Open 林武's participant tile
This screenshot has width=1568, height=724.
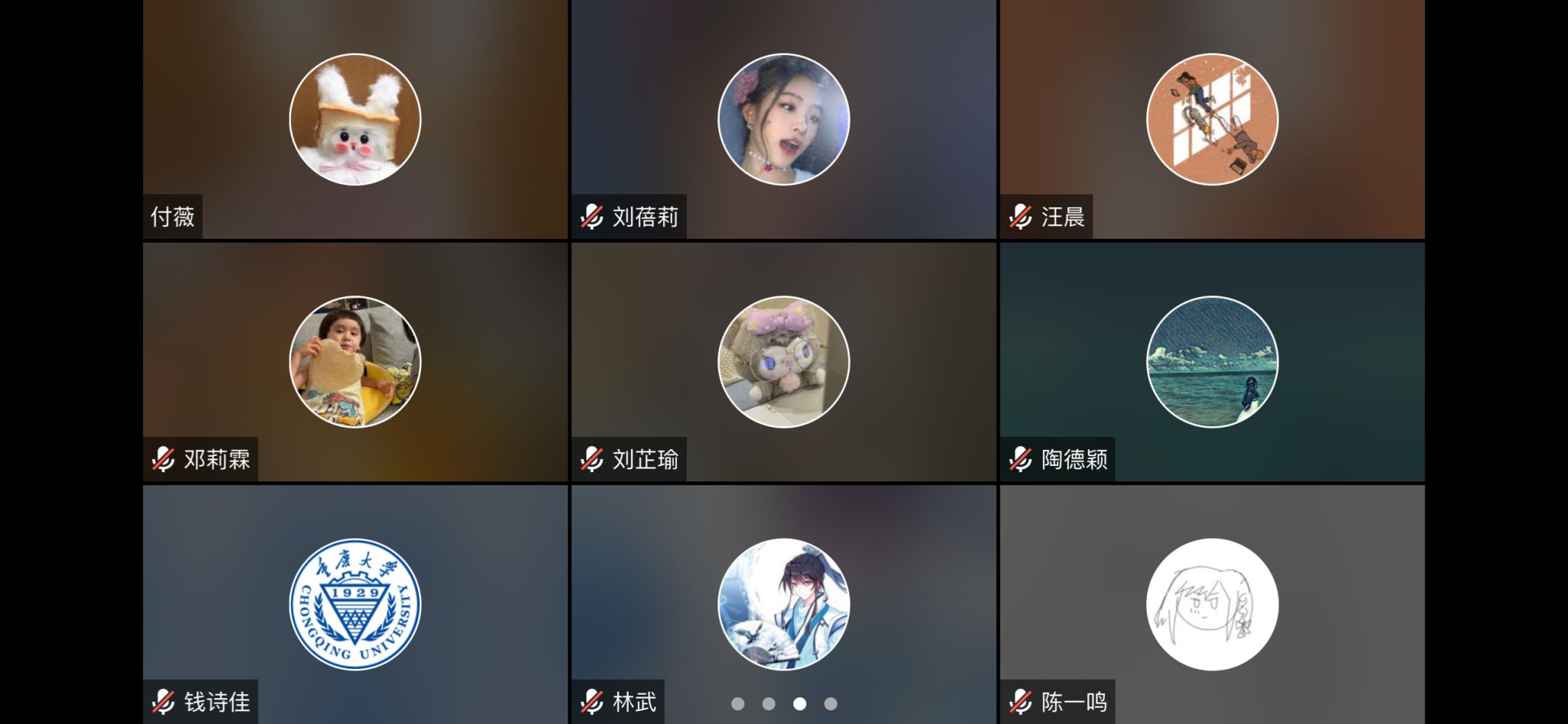783,604
